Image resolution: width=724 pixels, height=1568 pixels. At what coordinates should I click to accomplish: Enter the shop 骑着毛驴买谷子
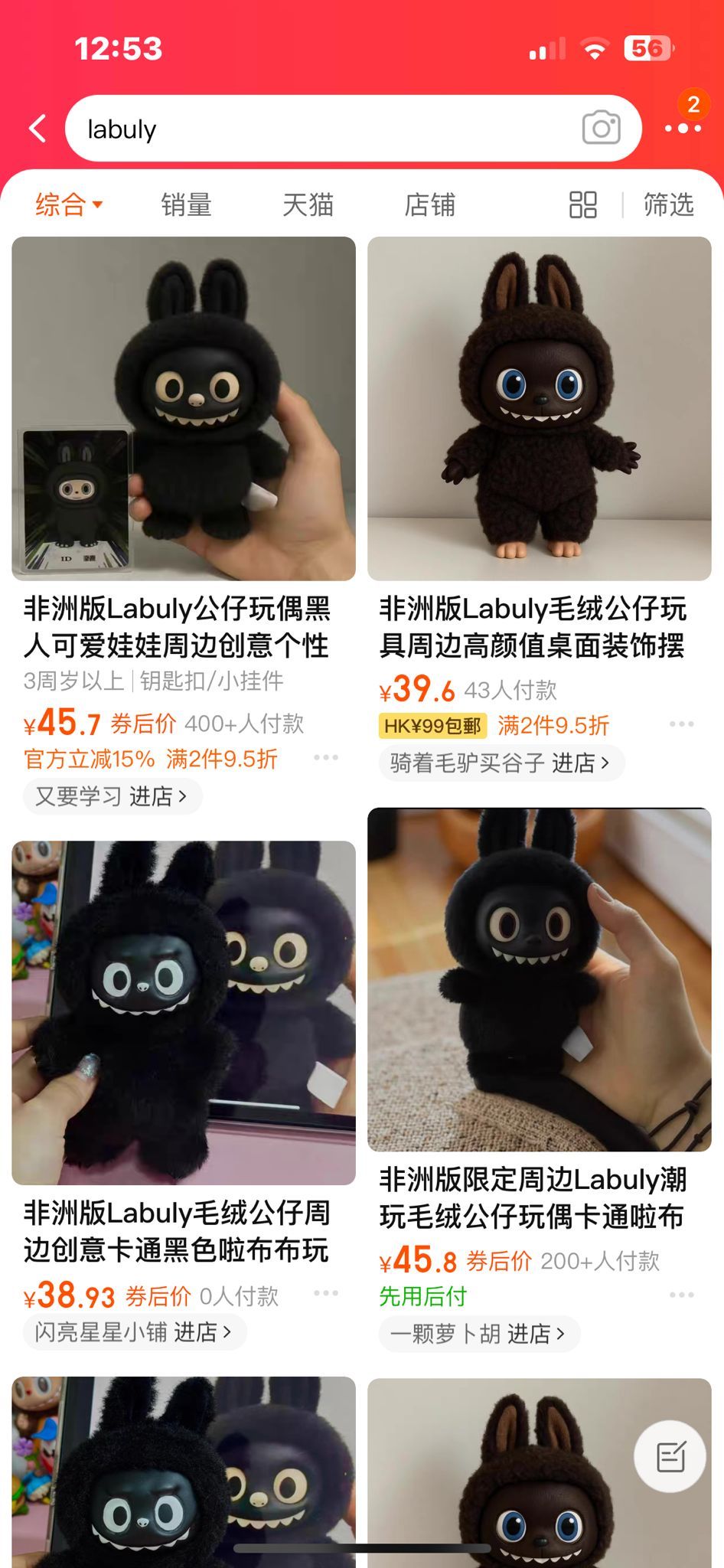[501, 763]
